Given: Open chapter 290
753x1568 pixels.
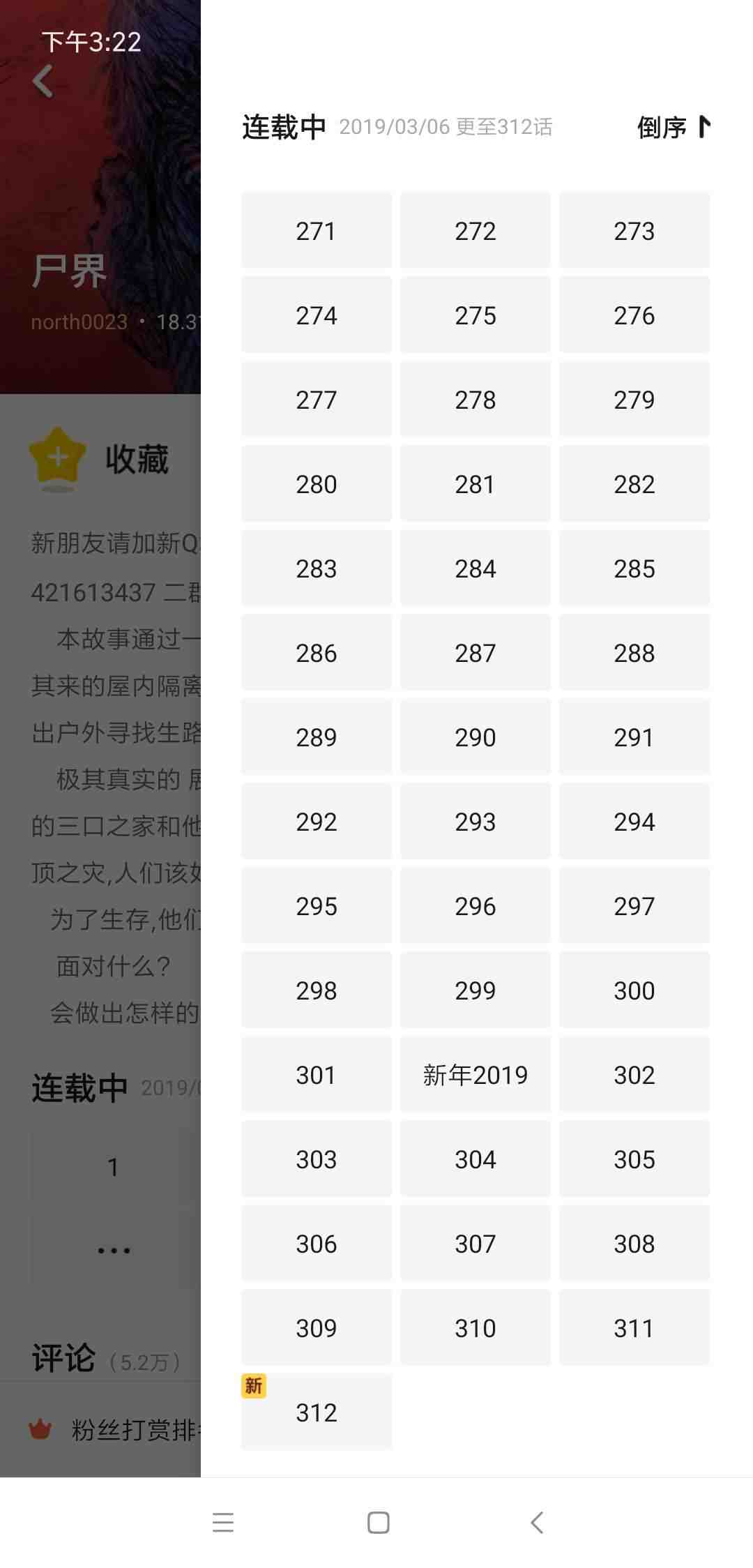Looking at the screenshot, I should (x=475, y=737).
